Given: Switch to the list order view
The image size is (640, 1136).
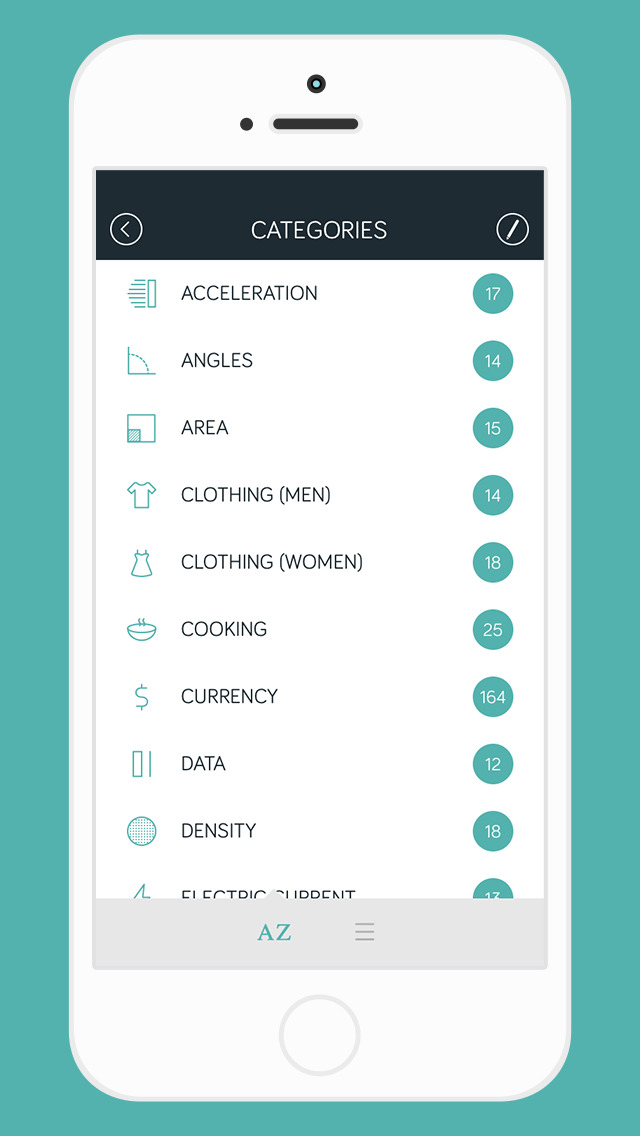Looking at the screenshot, I should 364,932.
